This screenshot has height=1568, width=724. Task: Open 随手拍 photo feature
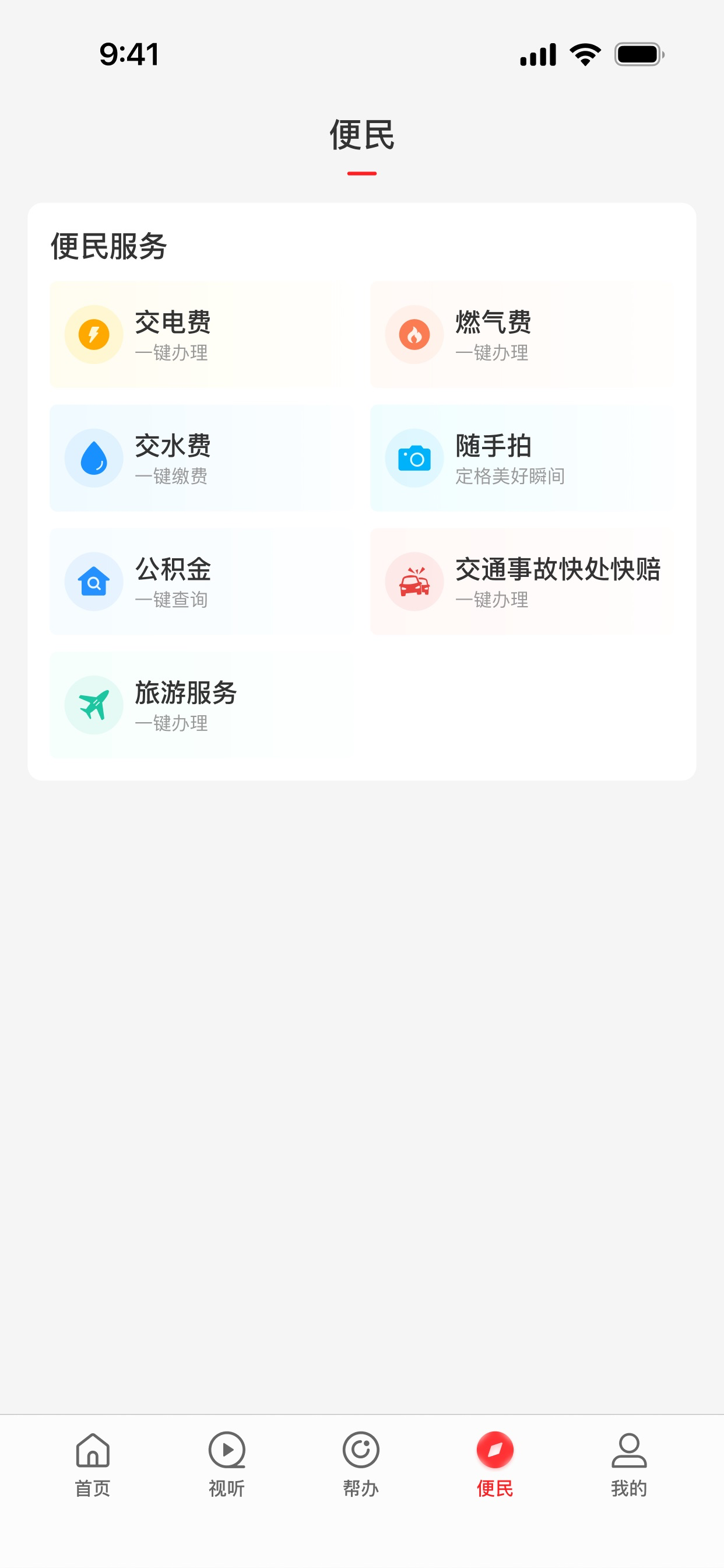pos(522,459)
